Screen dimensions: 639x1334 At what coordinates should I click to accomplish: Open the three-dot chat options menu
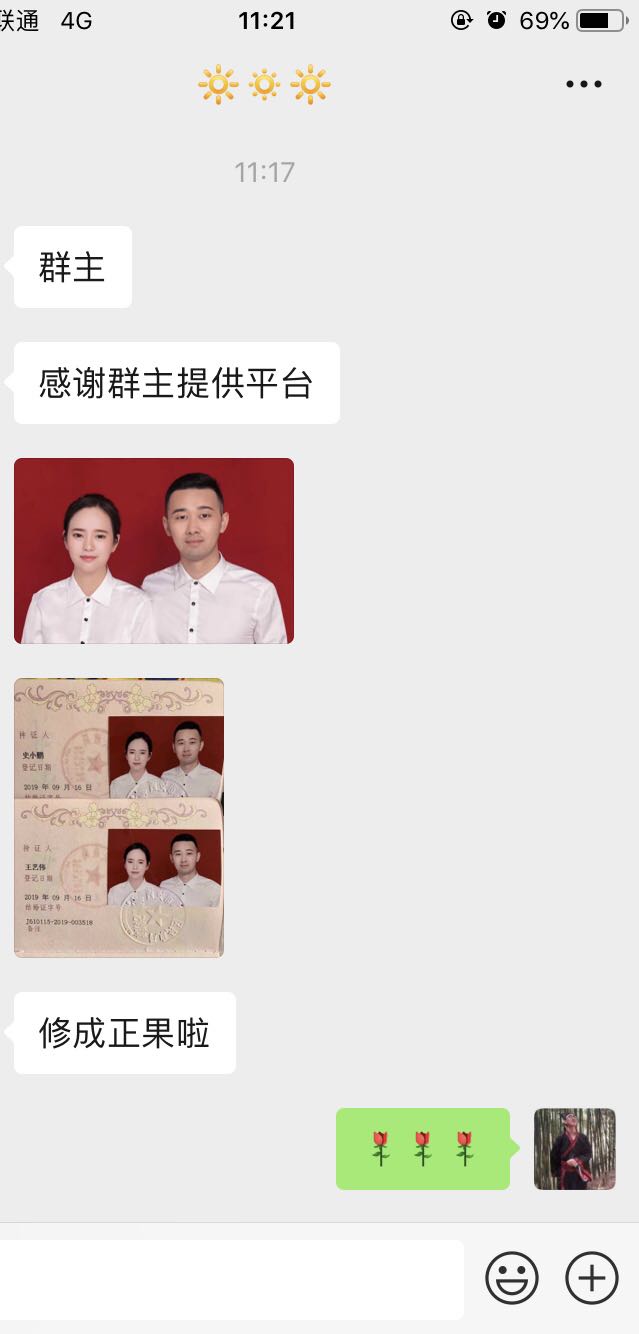tap(583, 85)
